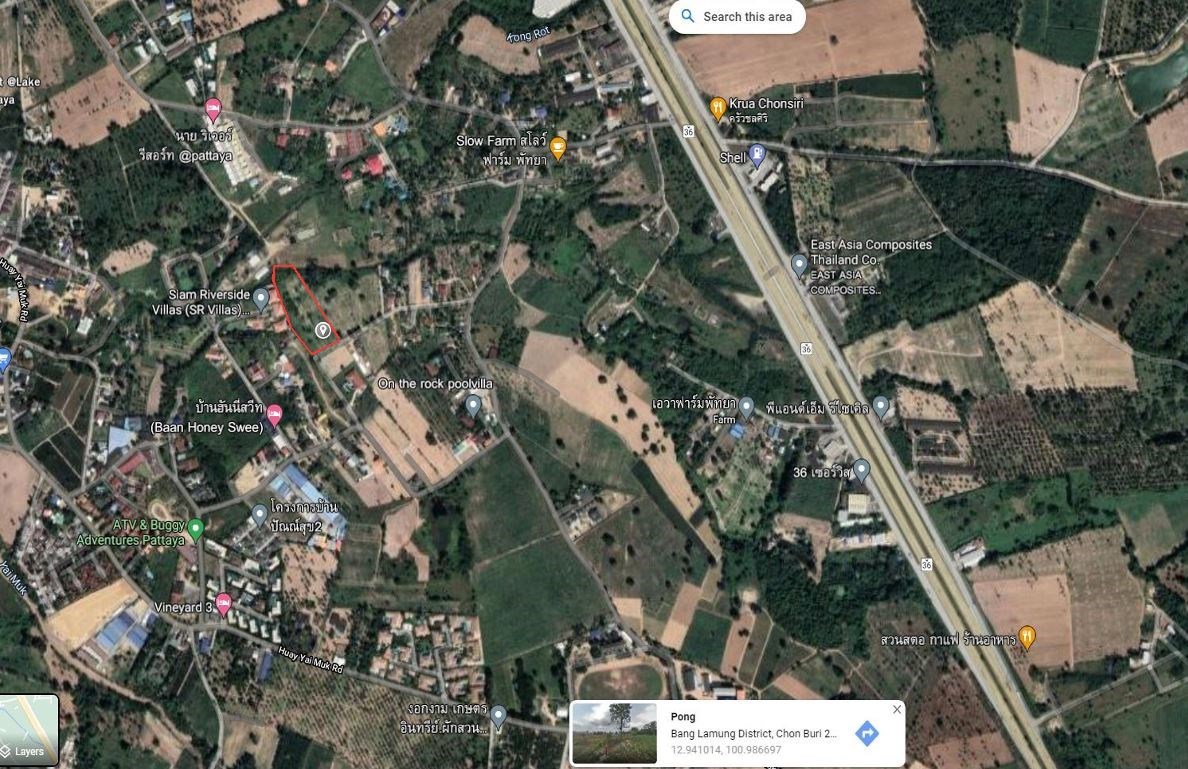The image size is (1188, 769).
Task: Tap the Search this area button
Action: click(737, 17)
